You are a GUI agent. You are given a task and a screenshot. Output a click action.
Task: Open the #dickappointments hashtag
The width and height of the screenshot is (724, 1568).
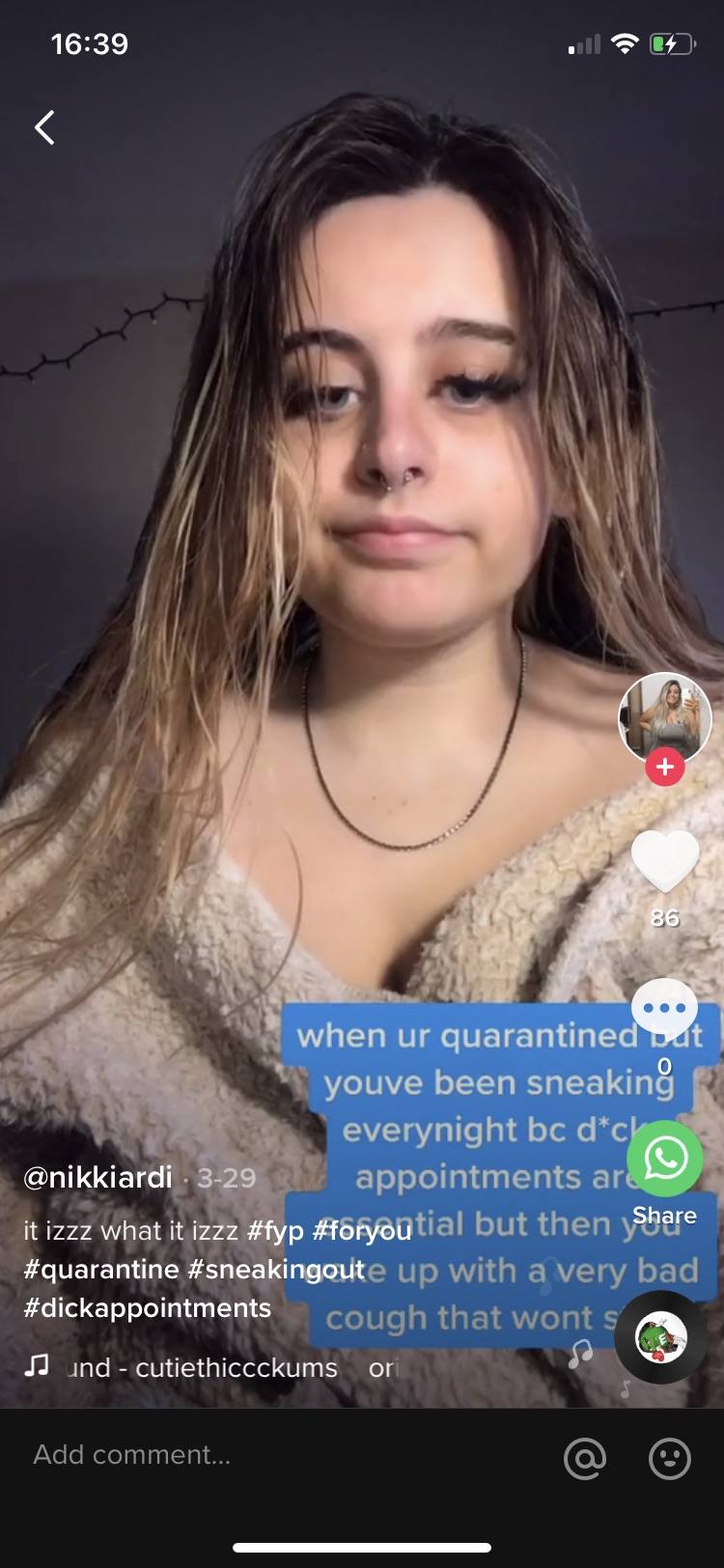pos(148,1308)
